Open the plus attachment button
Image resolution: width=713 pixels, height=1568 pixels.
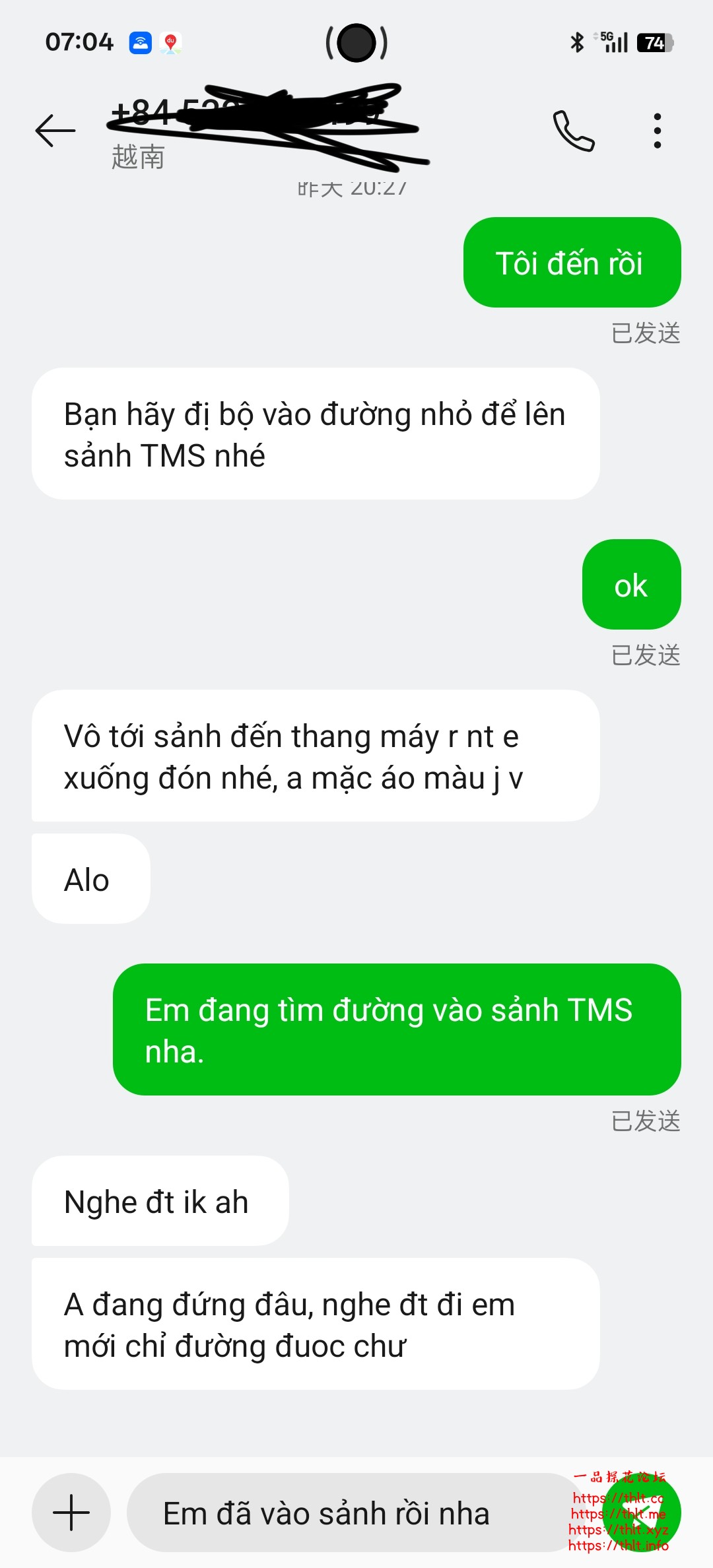[x=71, y=1512]
